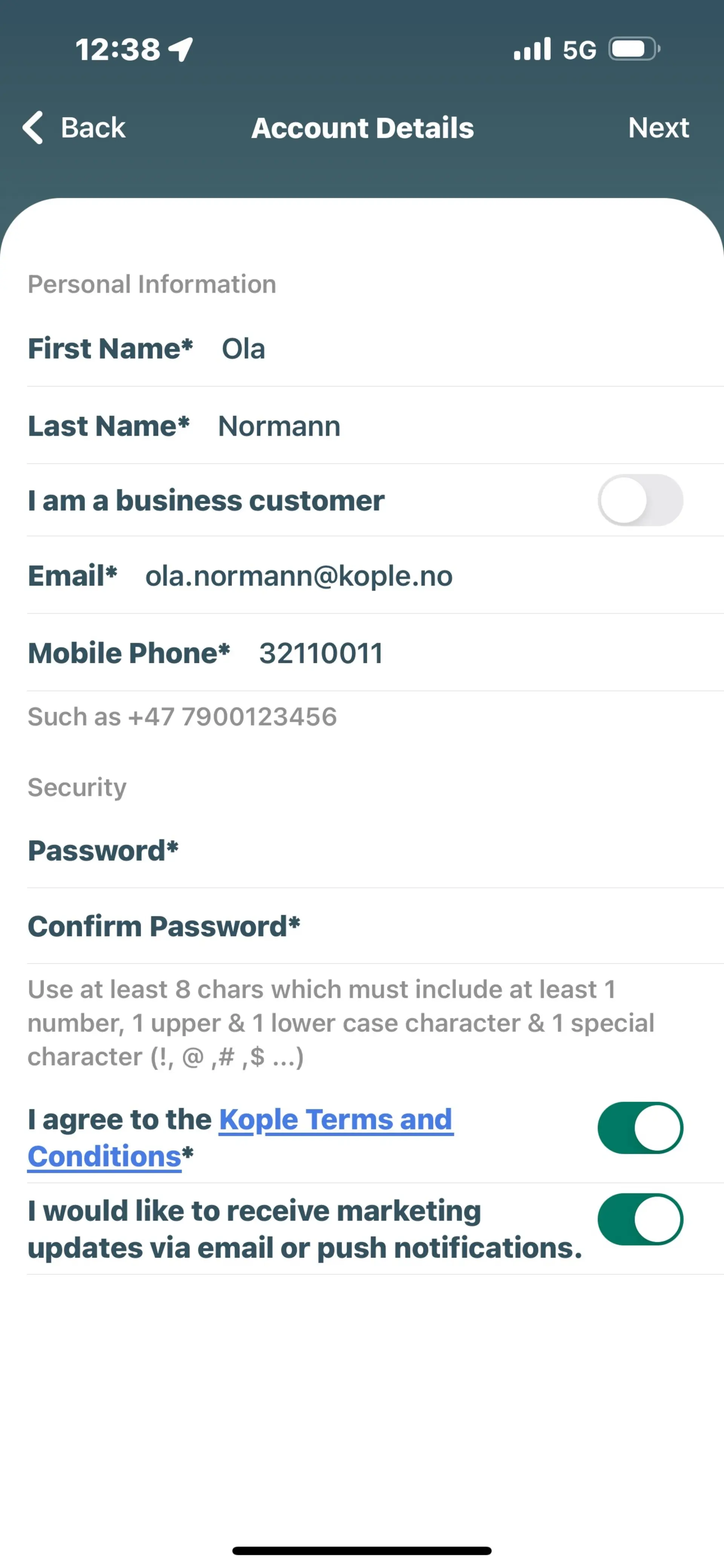
Task: Turn off the Terms and Conditions agreement switch
Action: coord(640,1128)
